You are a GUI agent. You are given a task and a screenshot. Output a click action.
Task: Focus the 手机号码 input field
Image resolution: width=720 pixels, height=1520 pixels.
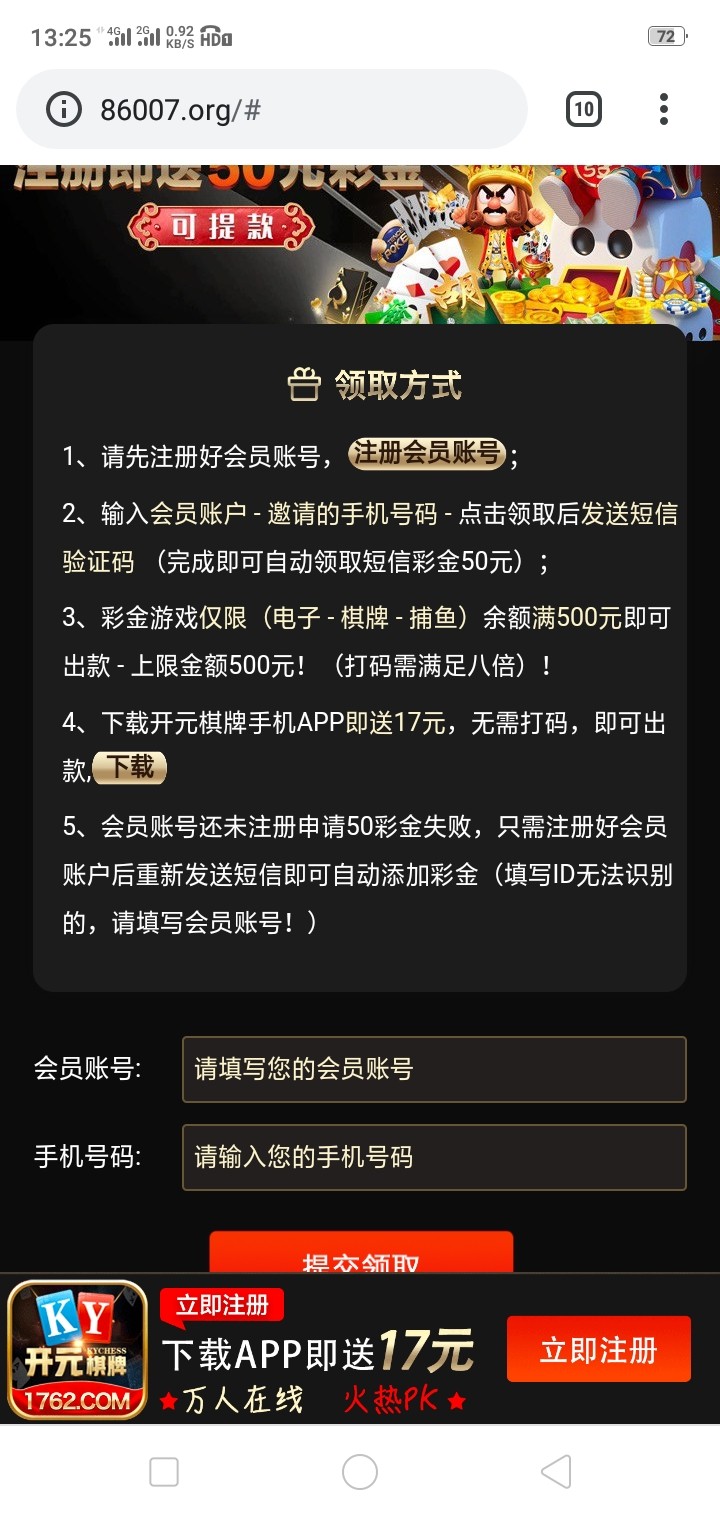tap(434, 1157)
